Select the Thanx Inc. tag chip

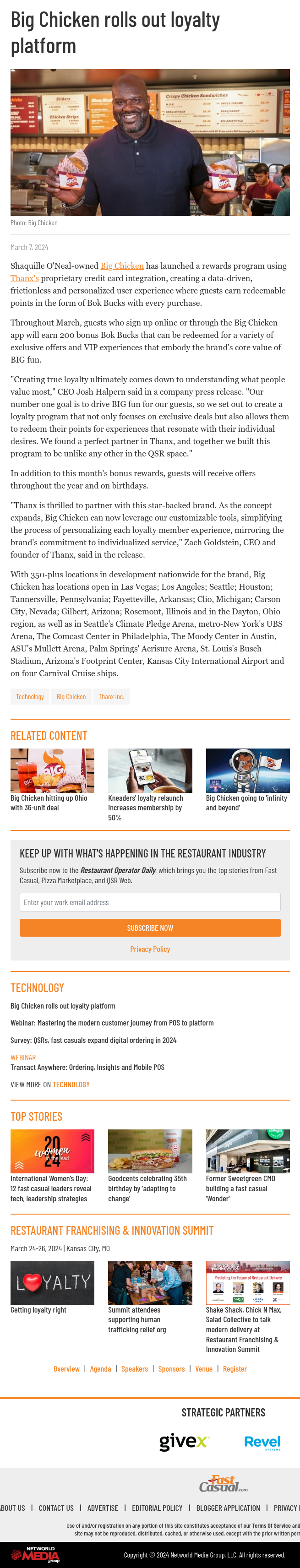tap(111, 696)
